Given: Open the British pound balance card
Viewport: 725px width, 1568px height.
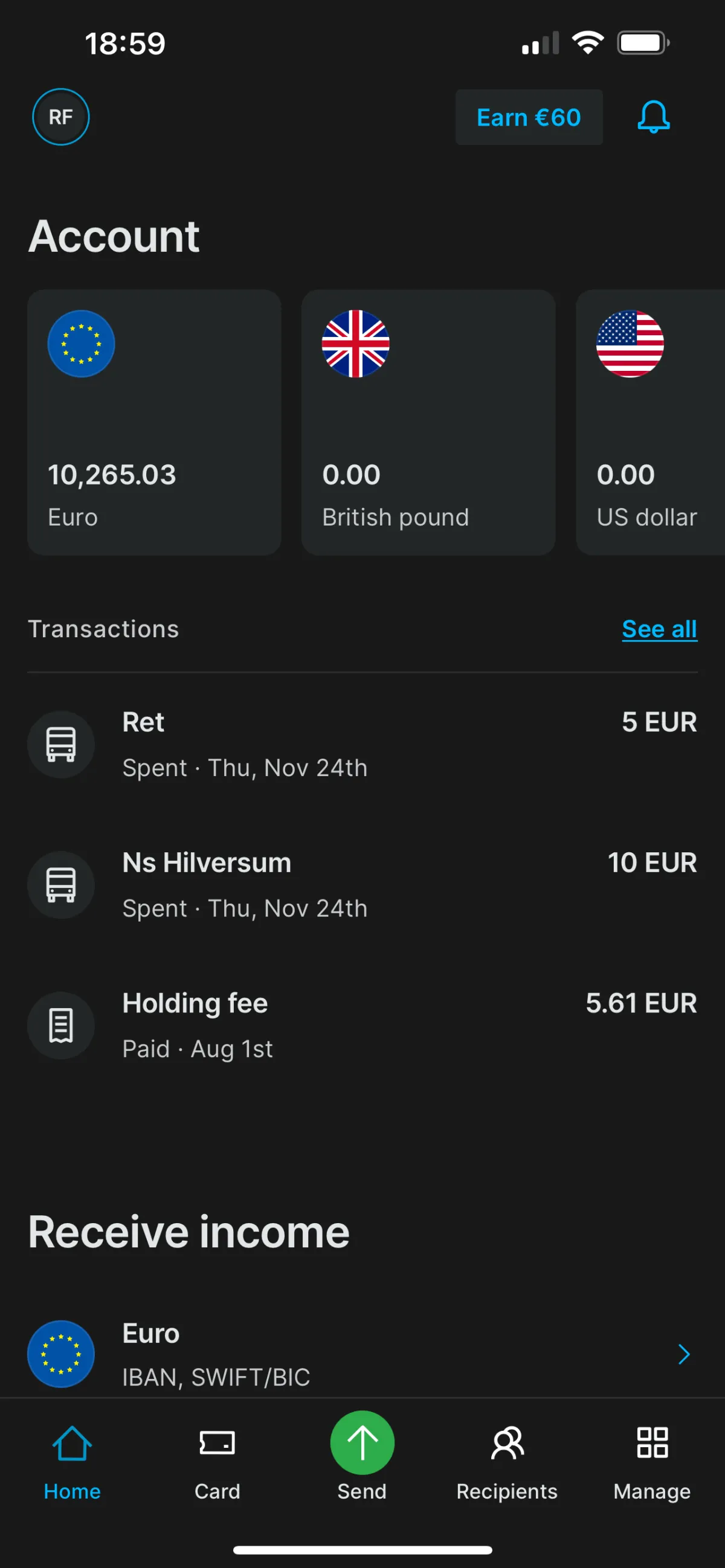Looking at the screenshot, I should click(x=428, y=422).
